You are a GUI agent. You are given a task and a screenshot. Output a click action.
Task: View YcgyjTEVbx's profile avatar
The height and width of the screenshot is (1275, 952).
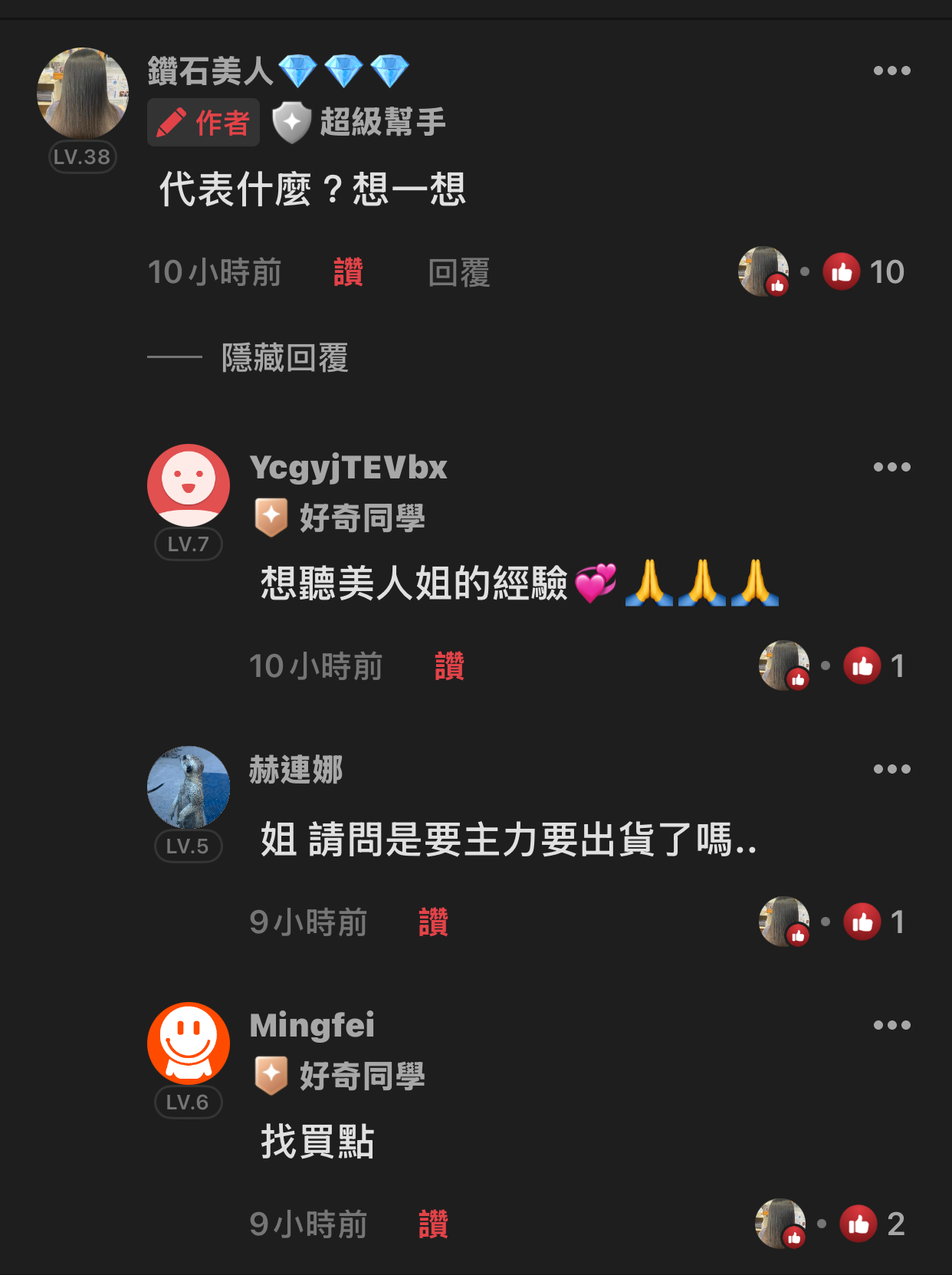(189, 485)
